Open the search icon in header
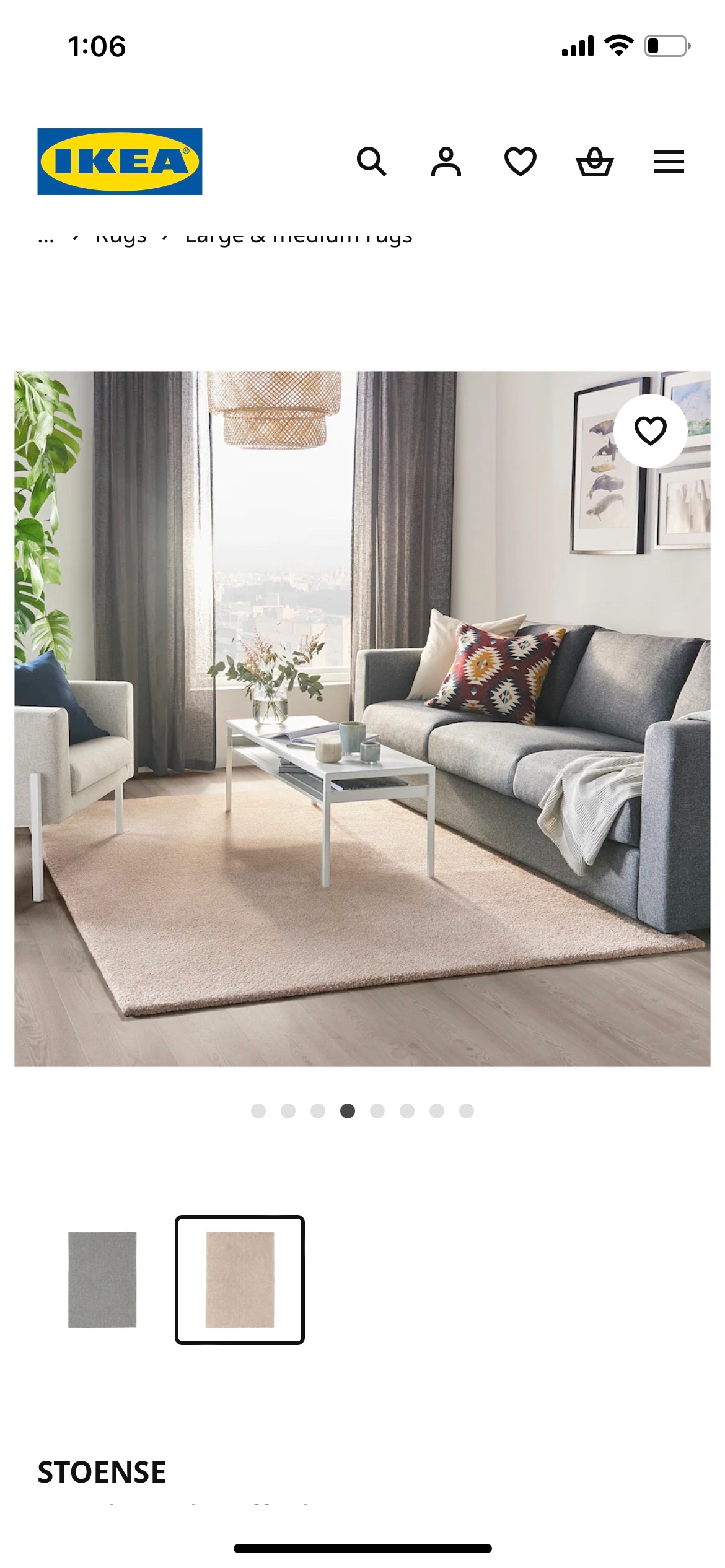Image resolution: width=725 pixels, height=1568 pixels. 371,162
